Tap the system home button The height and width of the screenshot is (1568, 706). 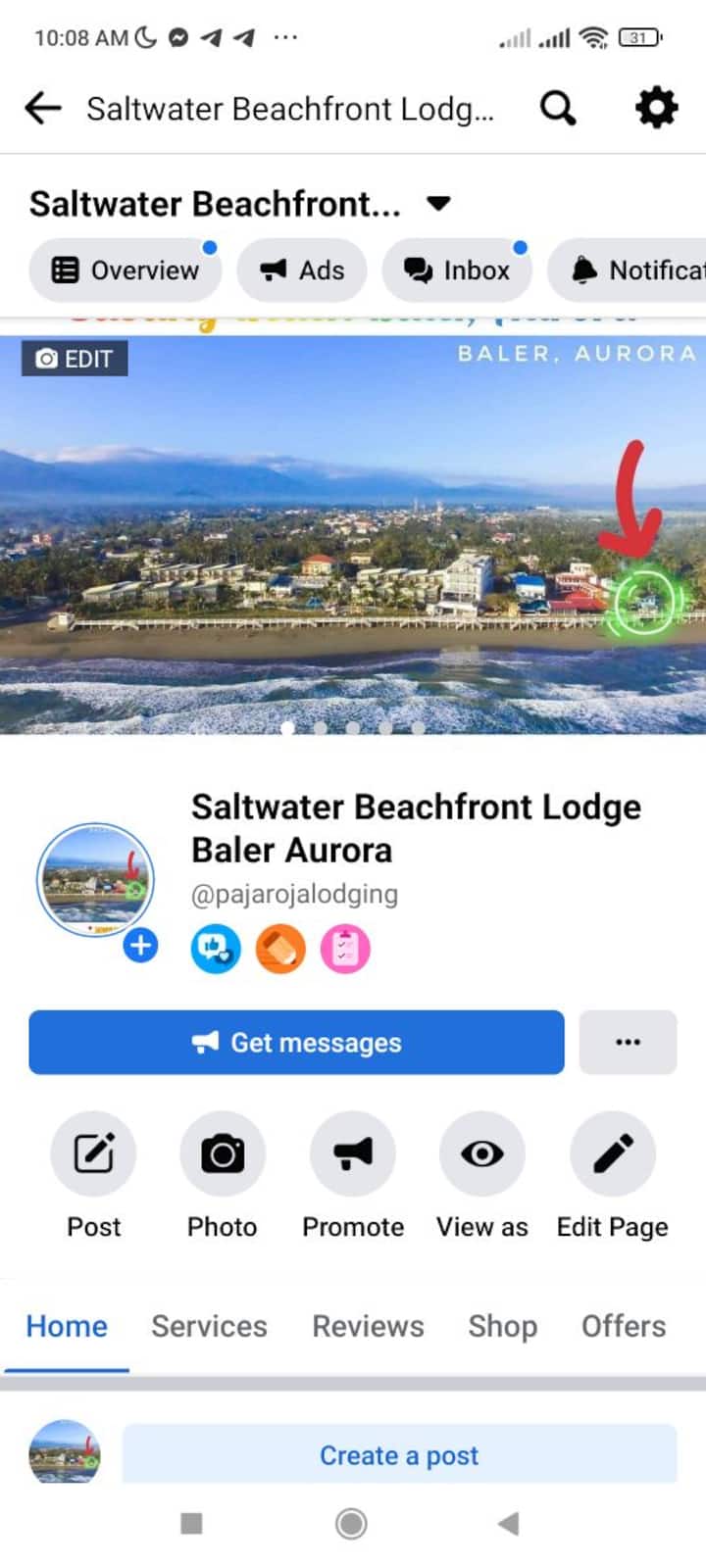[351, 1523]
